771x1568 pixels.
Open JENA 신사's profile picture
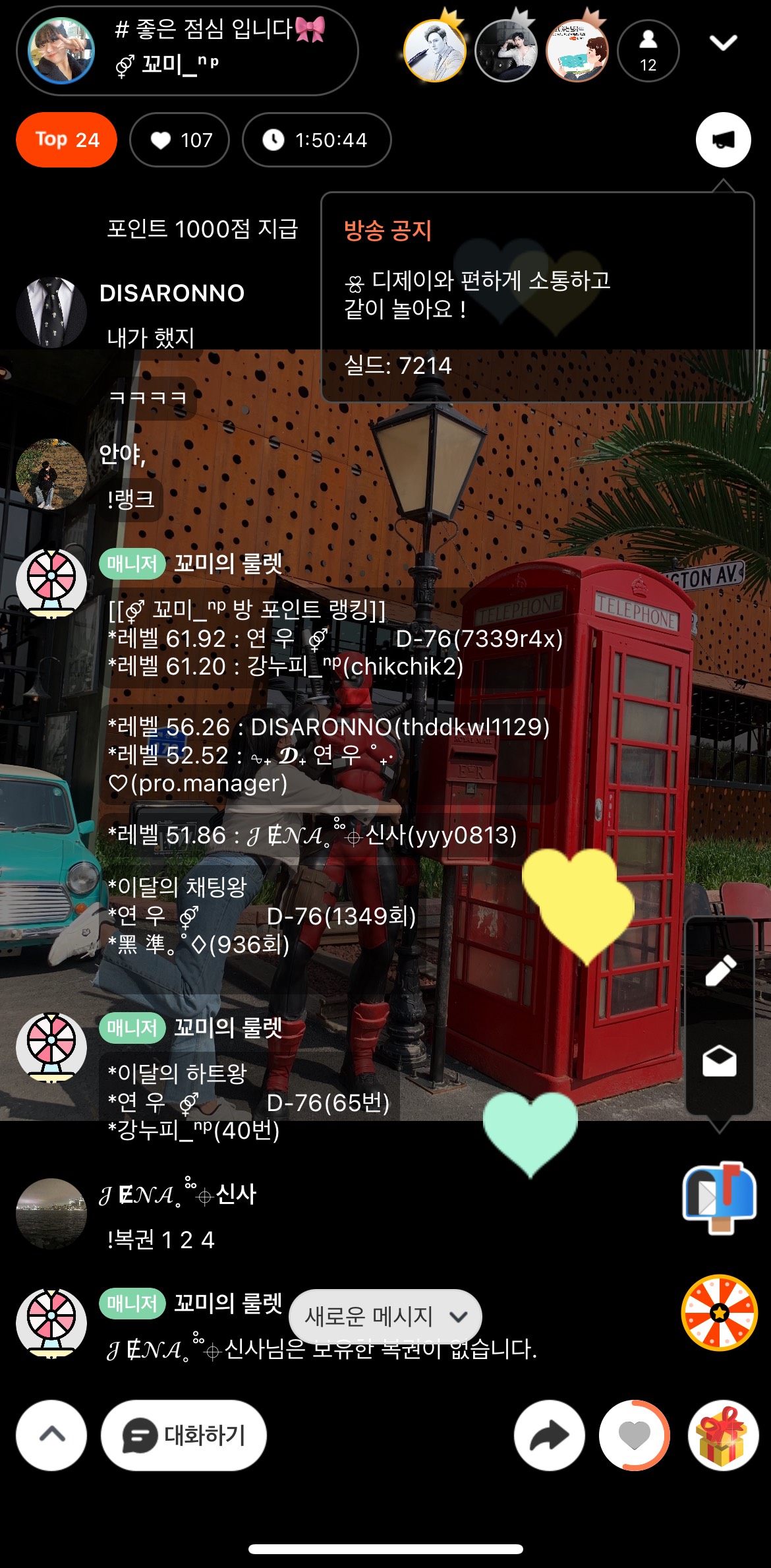[x=51, y=1213]
